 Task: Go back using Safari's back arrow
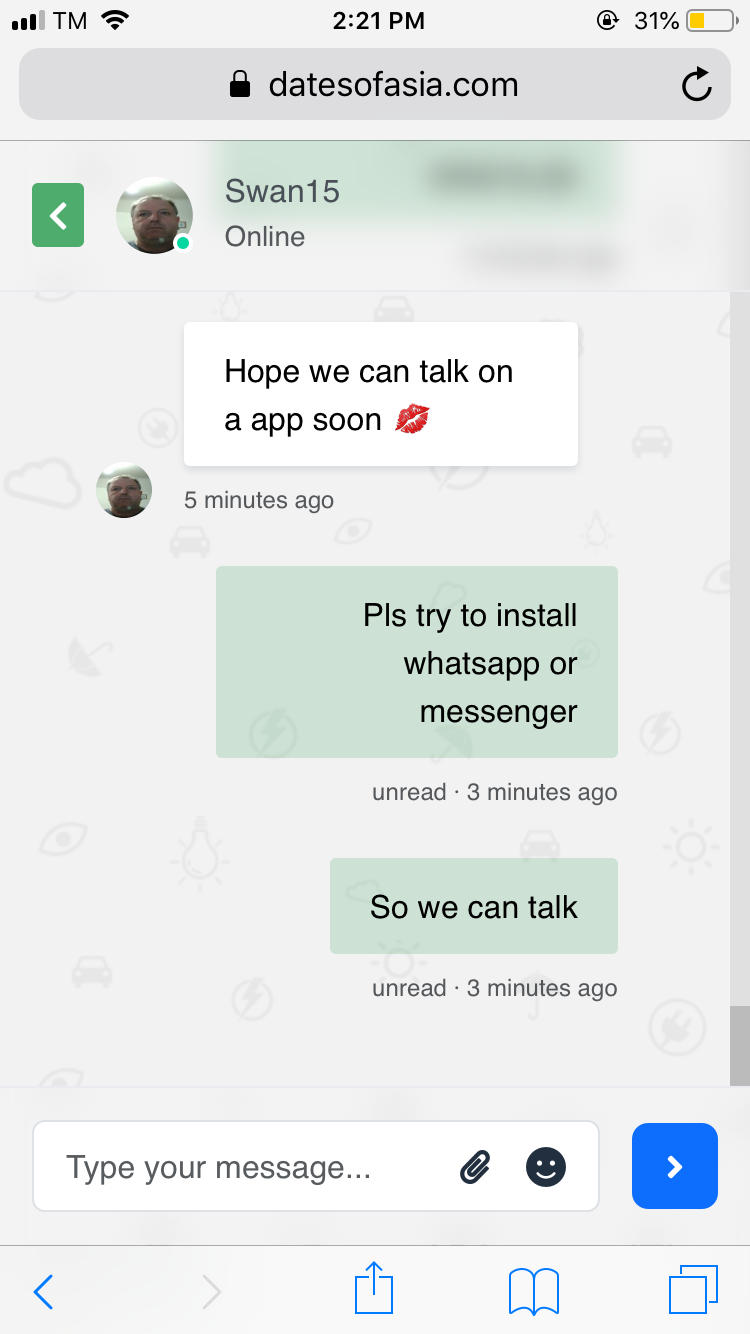point(43,1291)
